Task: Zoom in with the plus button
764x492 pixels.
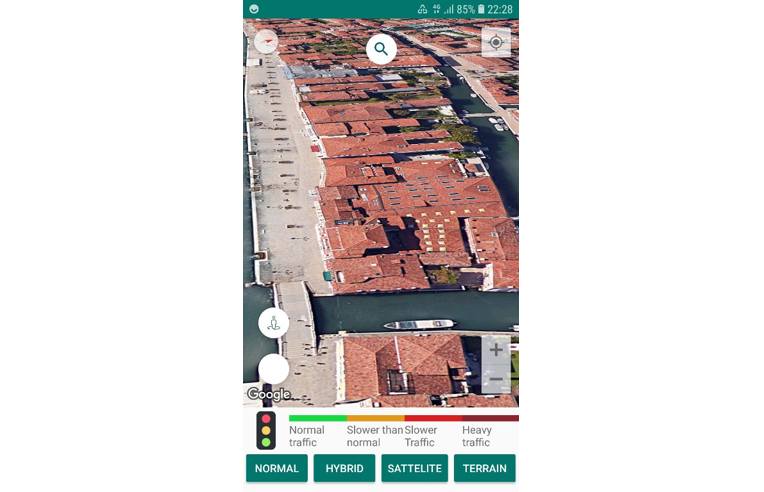Action: [496, 350]
